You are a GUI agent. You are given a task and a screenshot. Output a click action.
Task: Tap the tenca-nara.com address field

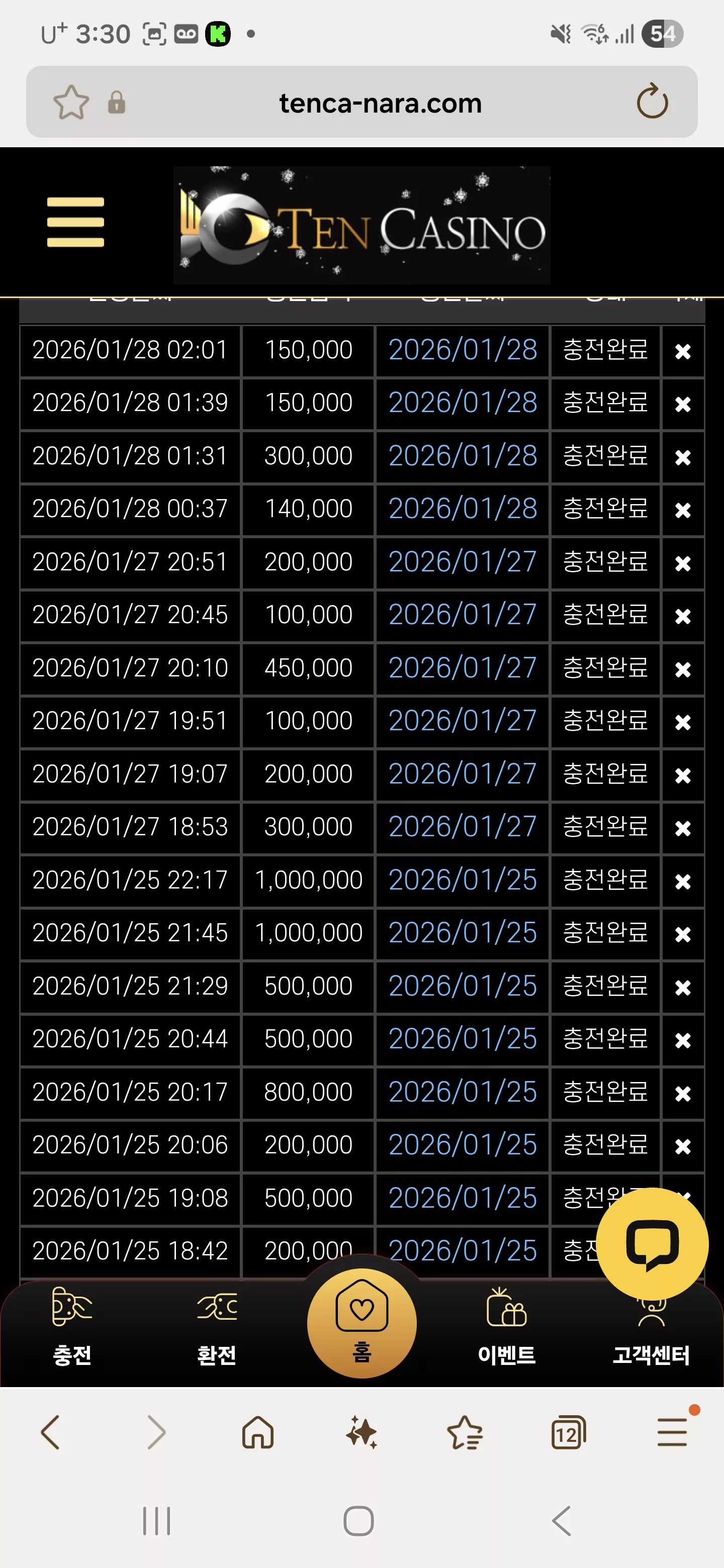click(380, 103)
